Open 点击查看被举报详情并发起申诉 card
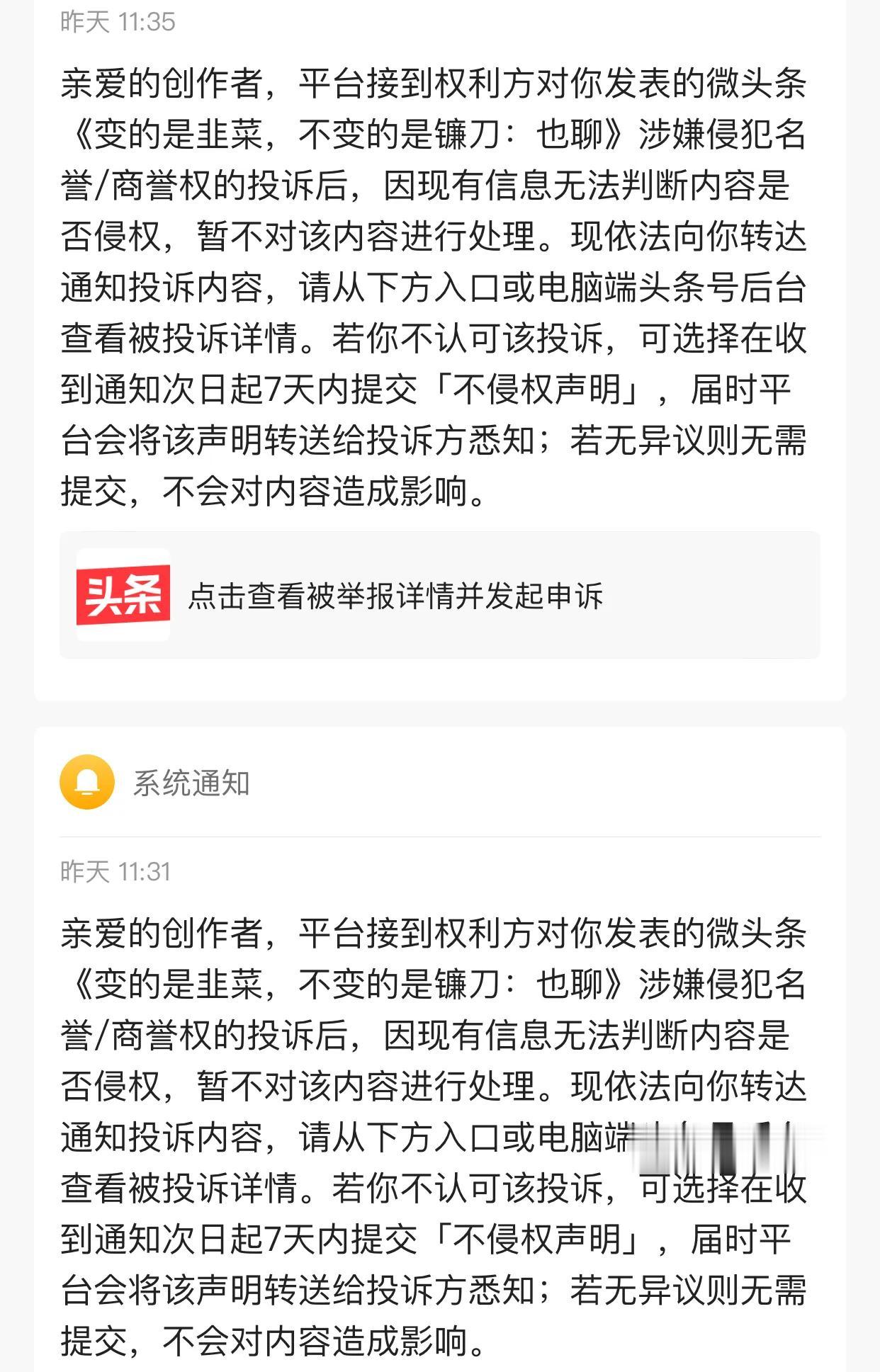 (x=439, y=595)
